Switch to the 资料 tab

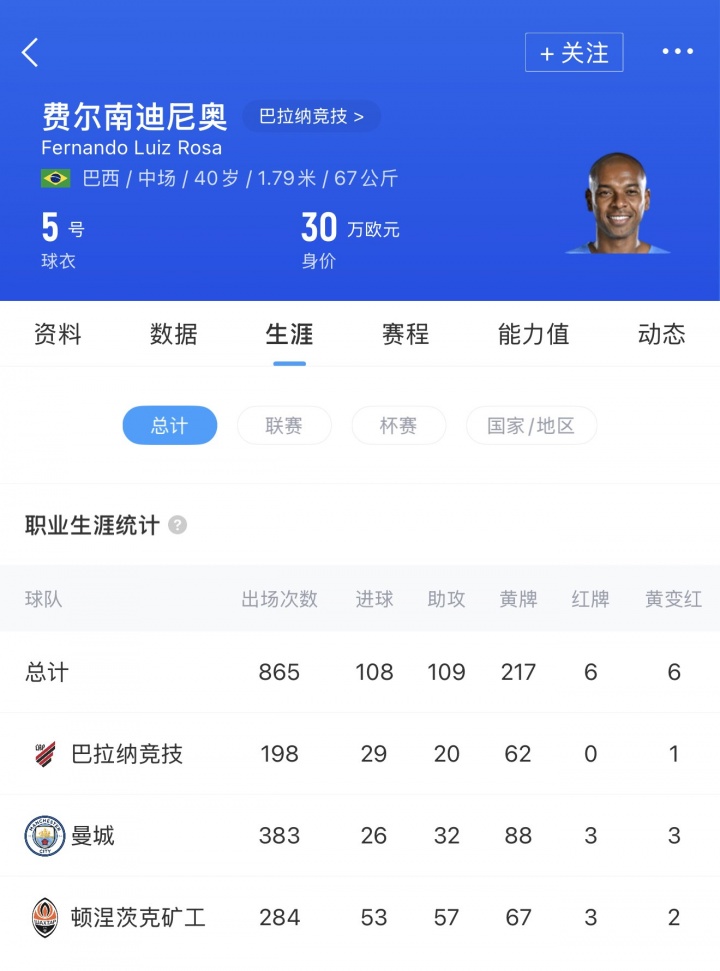[58, 334]
